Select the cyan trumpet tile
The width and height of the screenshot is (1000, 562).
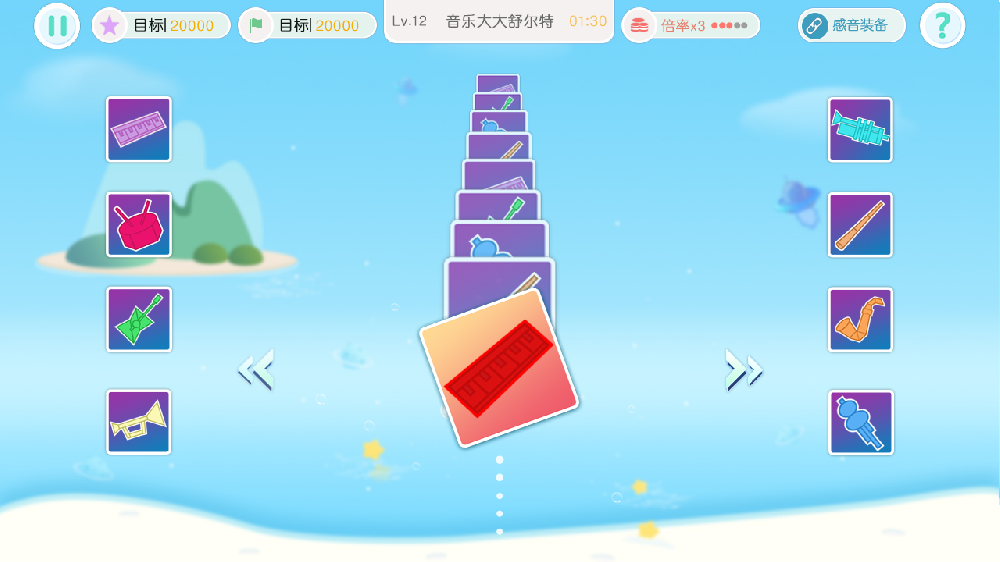tap(860, 129)
